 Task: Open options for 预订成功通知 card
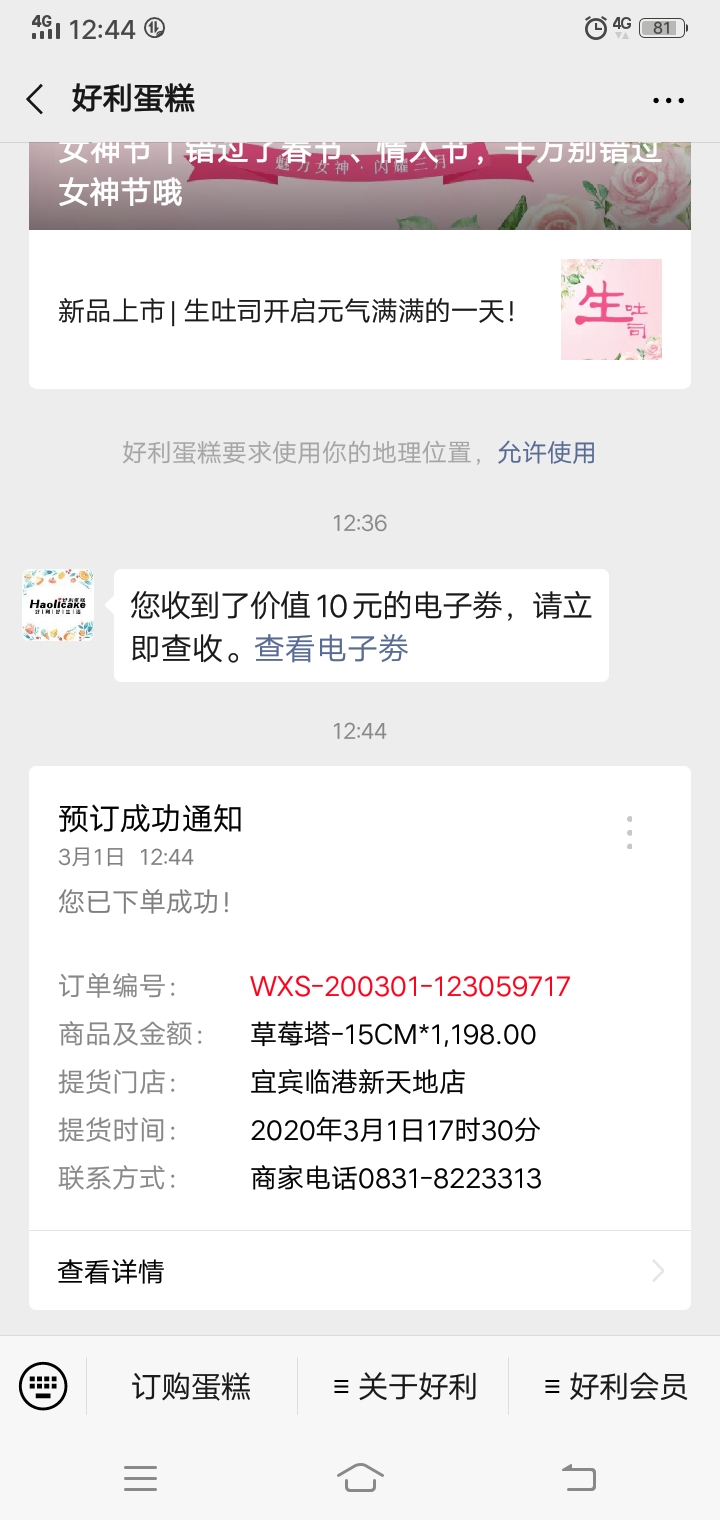[x=629, y=832]
